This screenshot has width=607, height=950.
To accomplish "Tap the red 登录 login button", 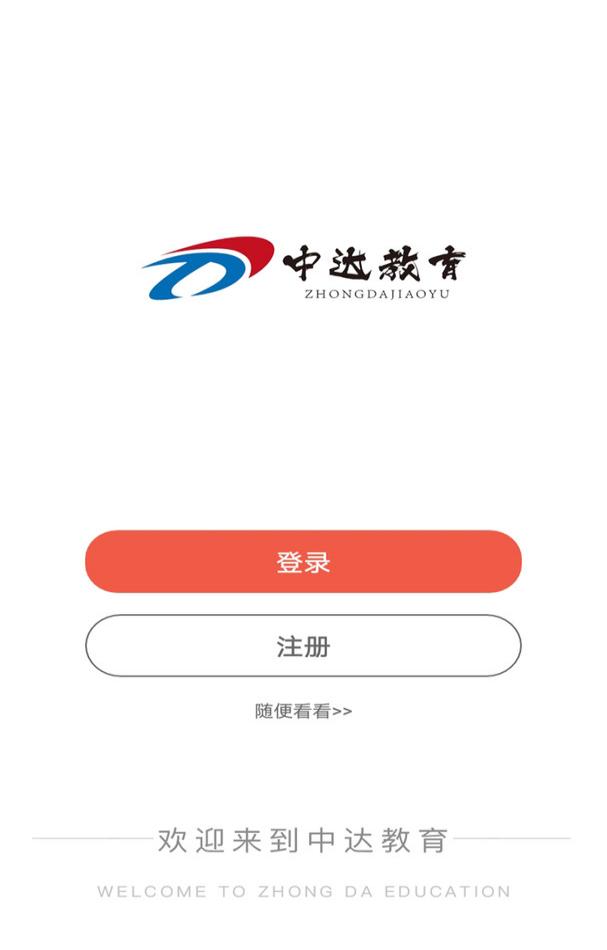I will (303, 562).
